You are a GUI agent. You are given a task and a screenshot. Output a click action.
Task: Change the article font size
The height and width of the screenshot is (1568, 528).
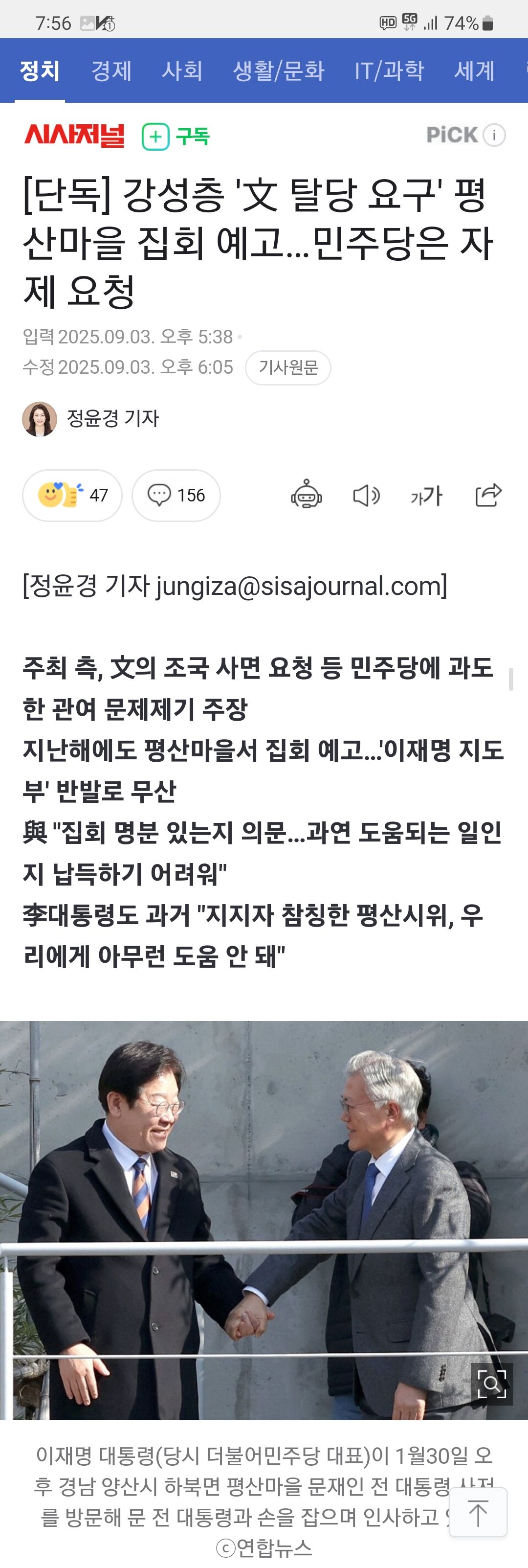426,495
